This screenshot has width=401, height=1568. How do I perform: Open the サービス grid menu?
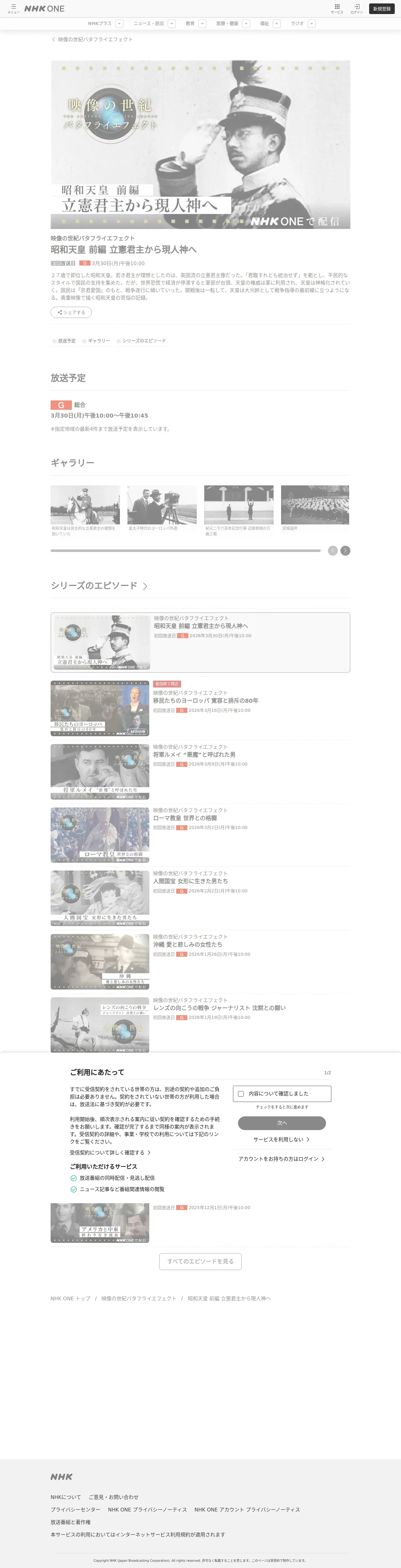click(337, 8)
